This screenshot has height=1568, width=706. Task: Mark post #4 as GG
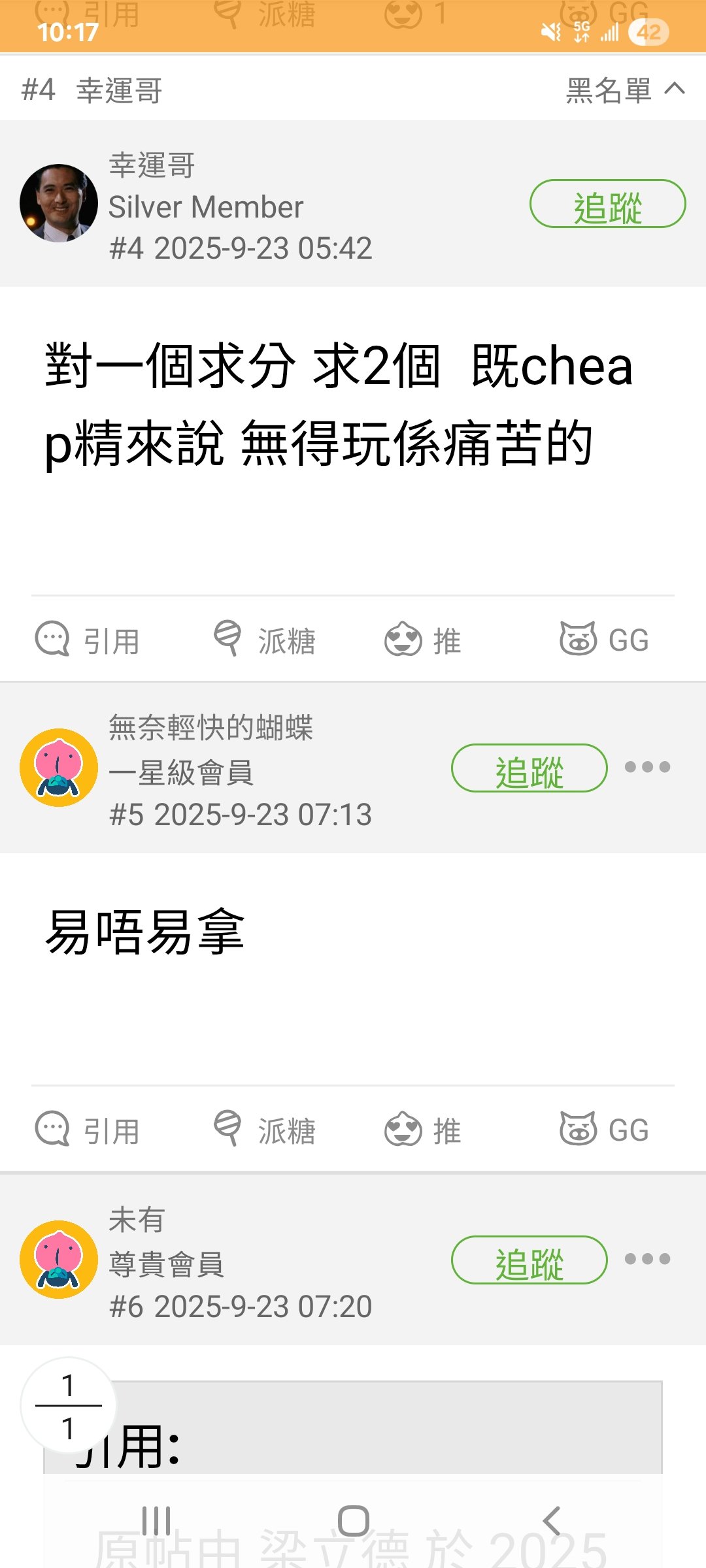click(x=605, y=640)
